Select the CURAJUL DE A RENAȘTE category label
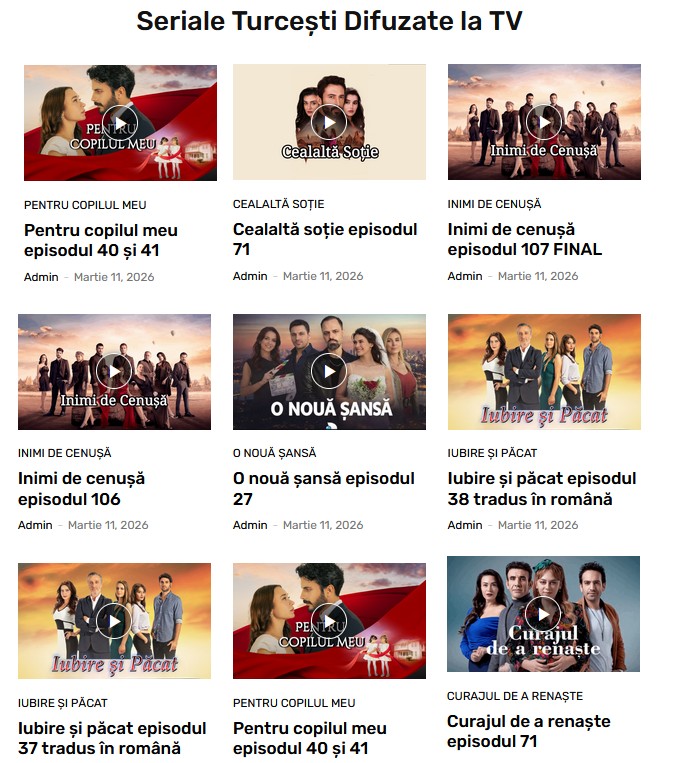Screen dimensions: 674x763 (x=514, y=696)
